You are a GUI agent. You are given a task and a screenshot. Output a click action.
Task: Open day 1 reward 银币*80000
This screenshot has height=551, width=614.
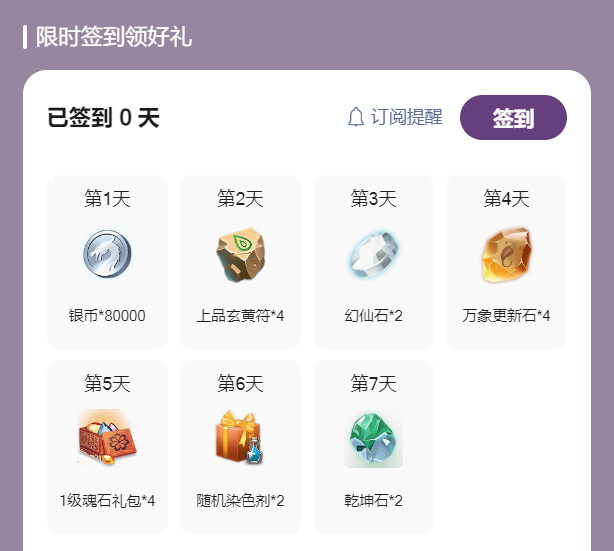107,263
